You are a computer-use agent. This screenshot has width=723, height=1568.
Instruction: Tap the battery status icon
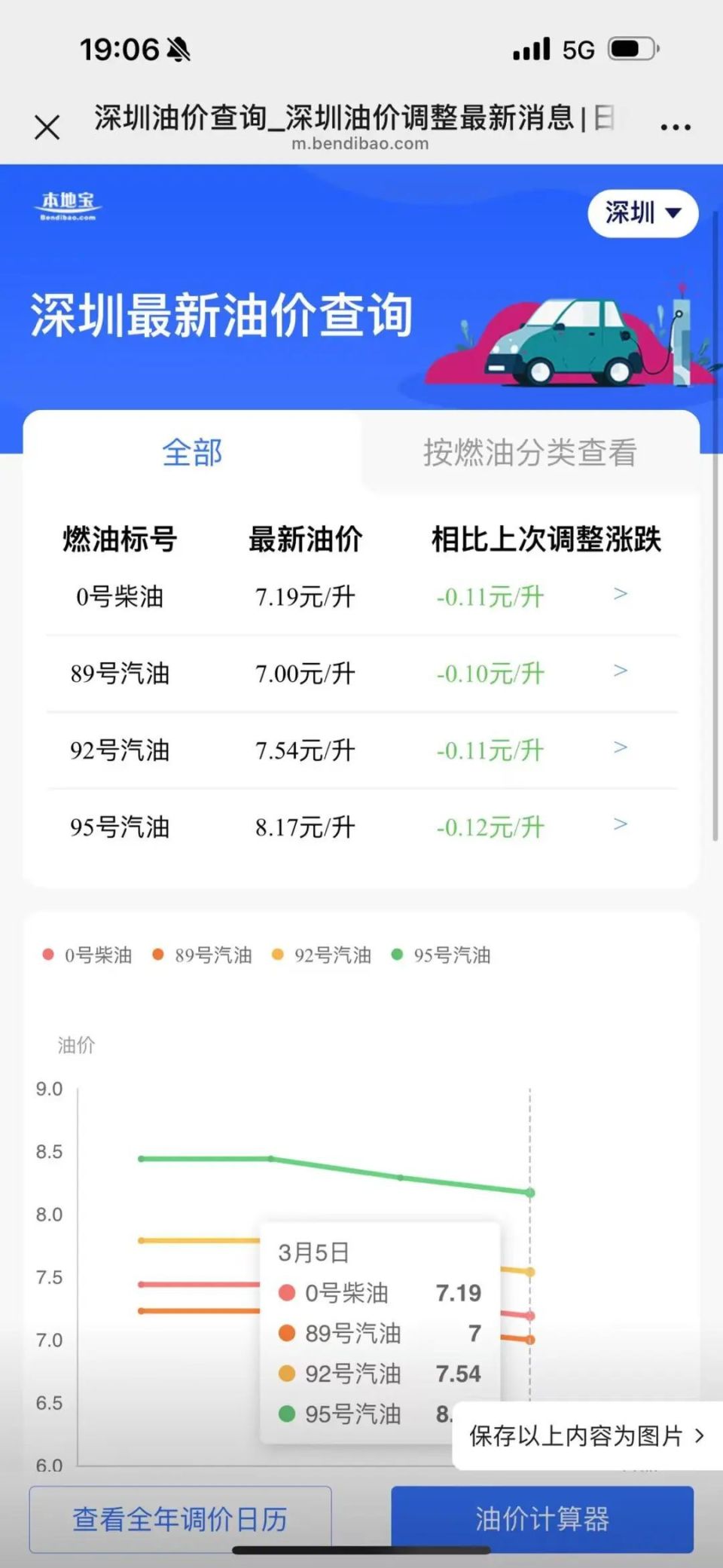(631, 47)
